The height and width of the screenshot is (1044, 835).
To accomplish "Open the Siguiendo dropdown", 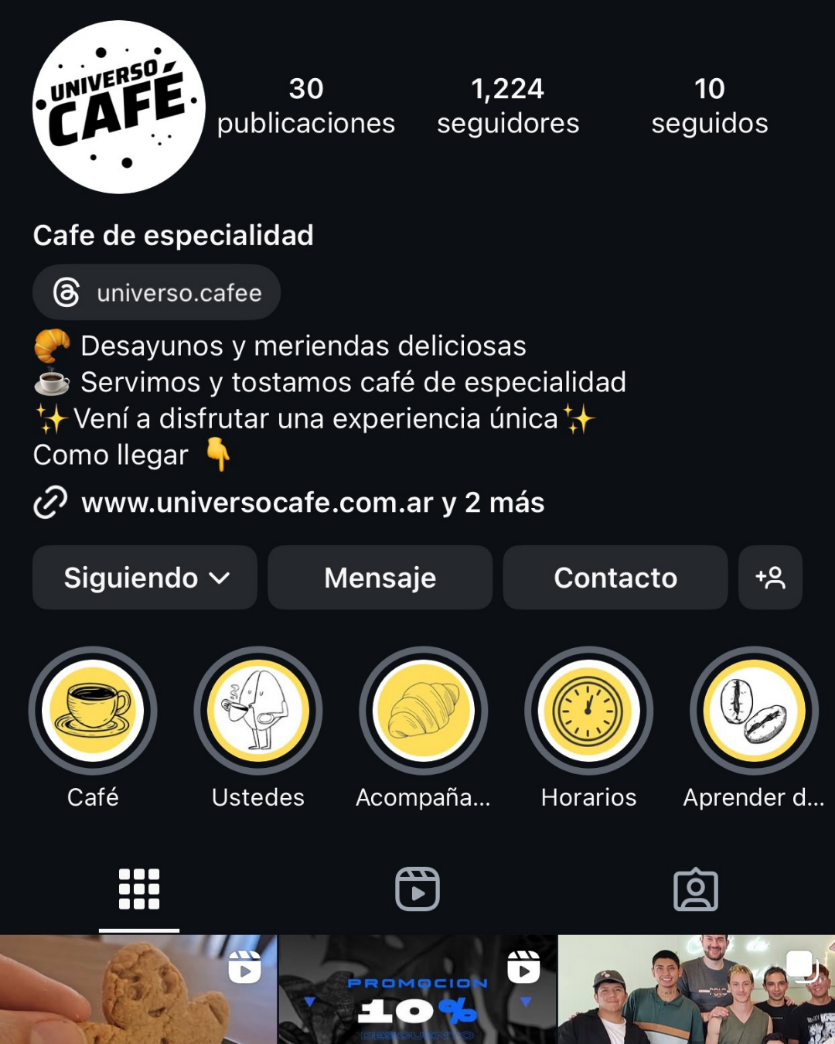I will coord(145,578).
